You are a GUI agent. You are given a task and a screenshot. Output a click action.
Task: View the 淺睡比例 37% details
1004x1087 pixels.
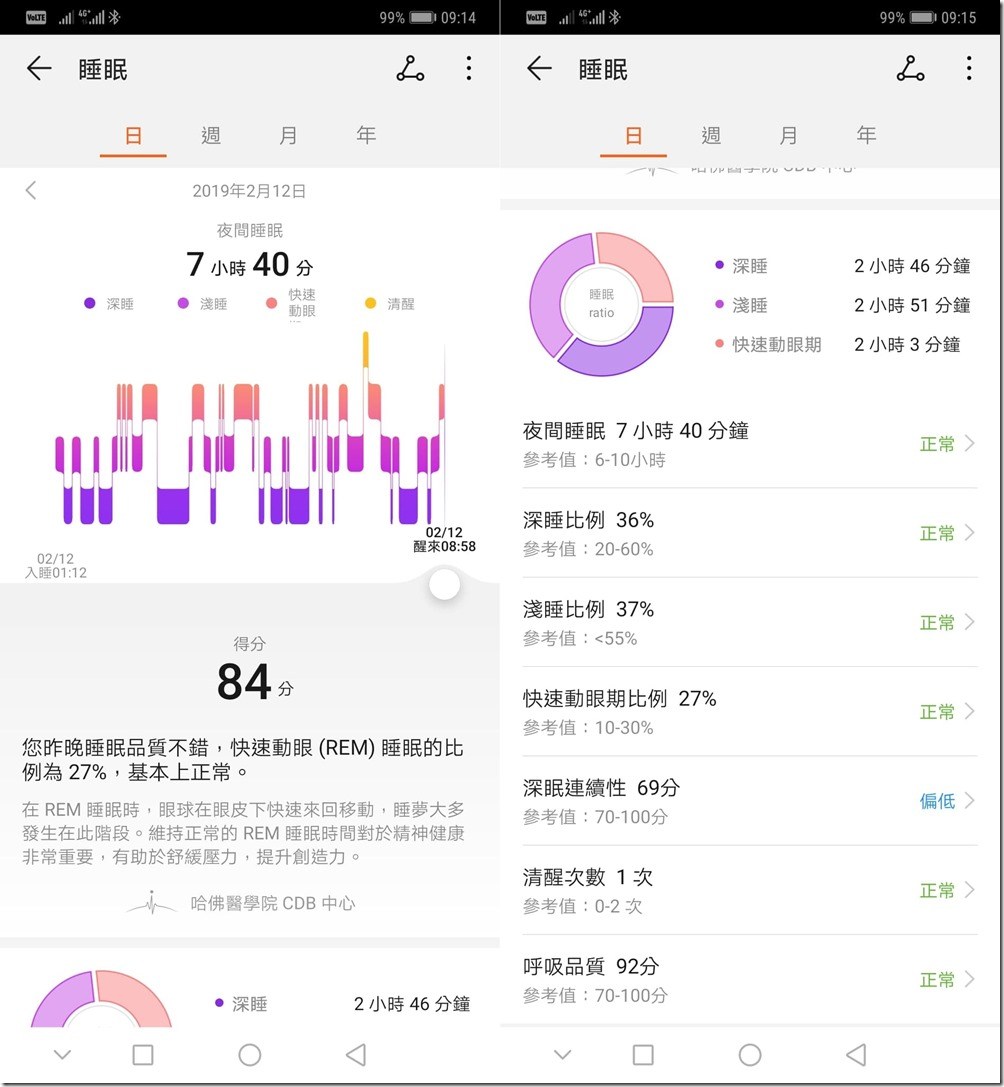click(750, 622)
